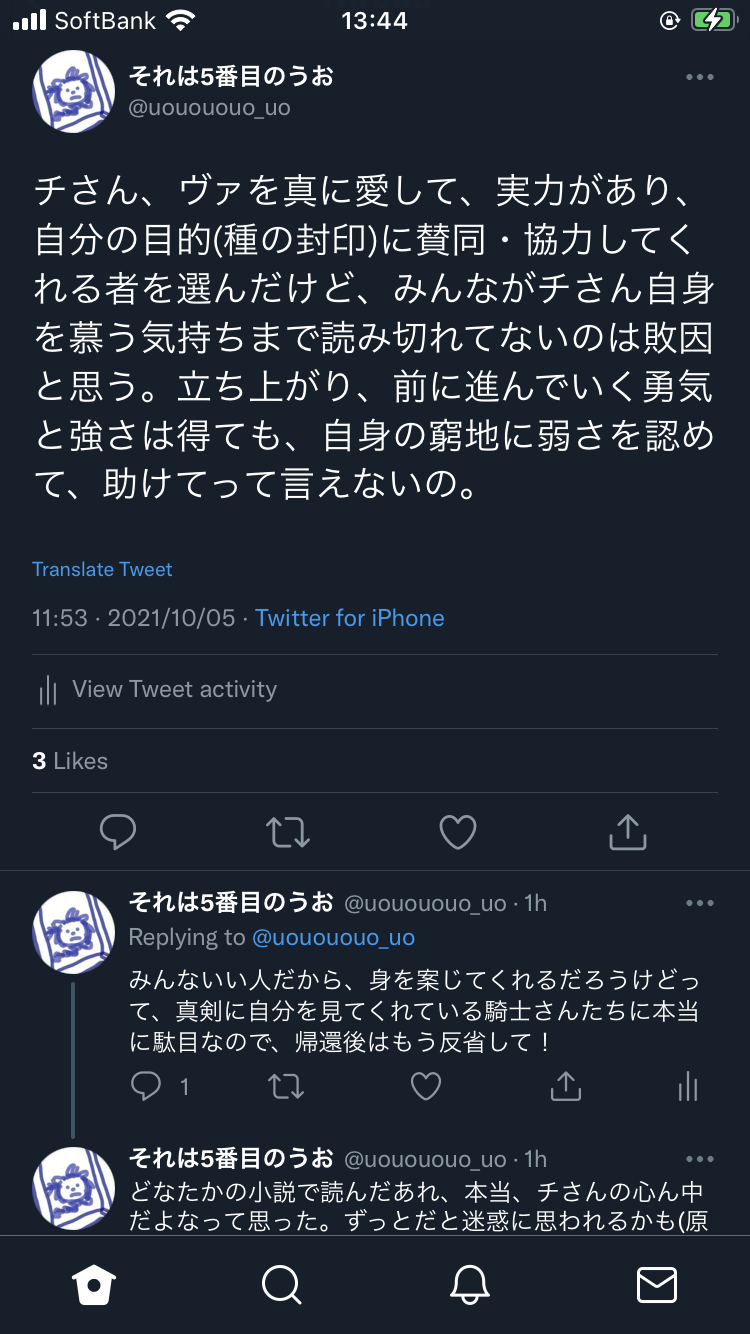The image size is (750, 1334).
Task: Open the Notifications bell tab
Action: (x=469, y=1284)
